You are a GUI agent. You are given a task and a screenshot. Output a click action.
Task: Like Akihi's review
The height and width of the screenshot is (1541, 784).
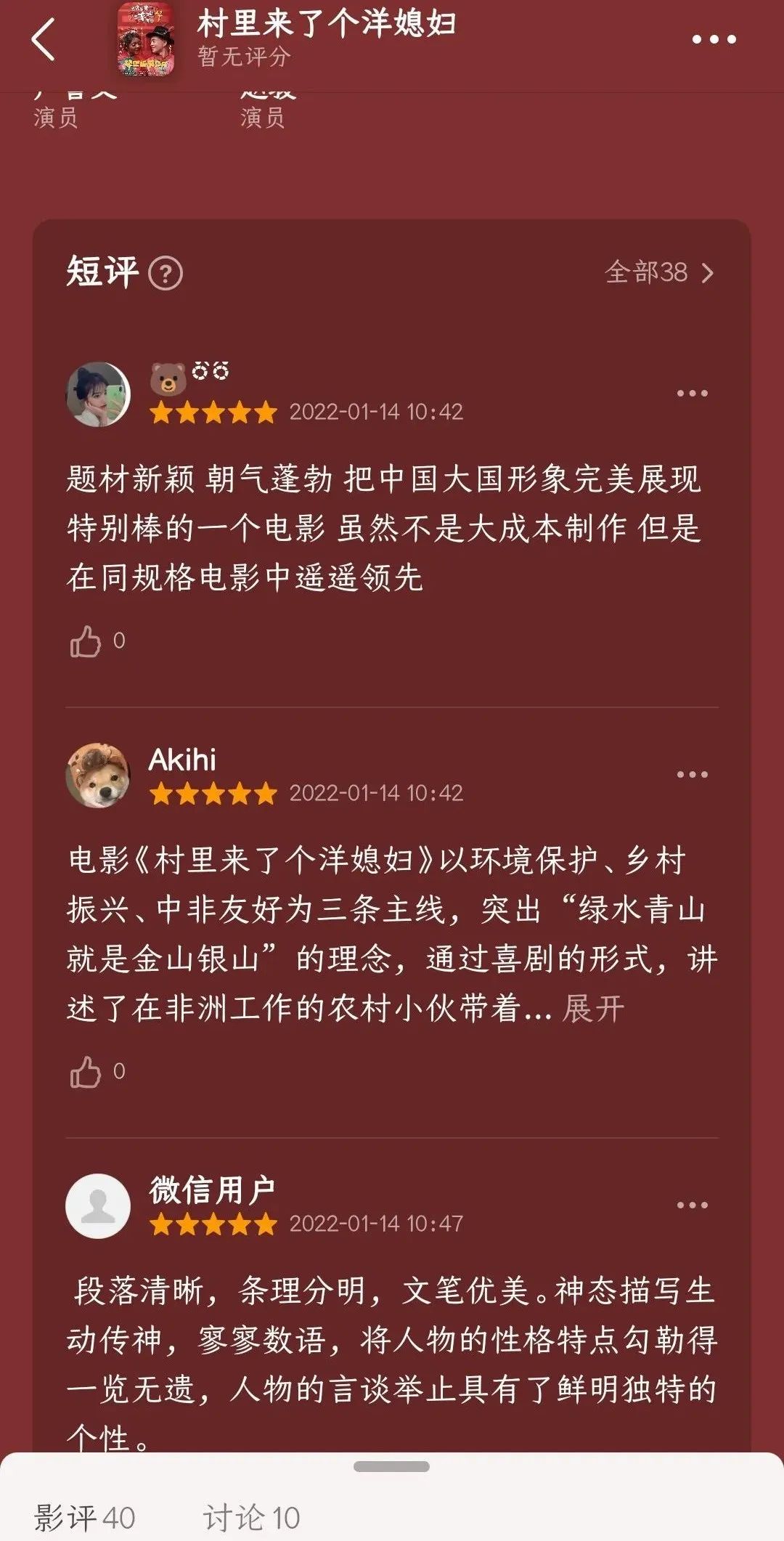click(86, 1072)
